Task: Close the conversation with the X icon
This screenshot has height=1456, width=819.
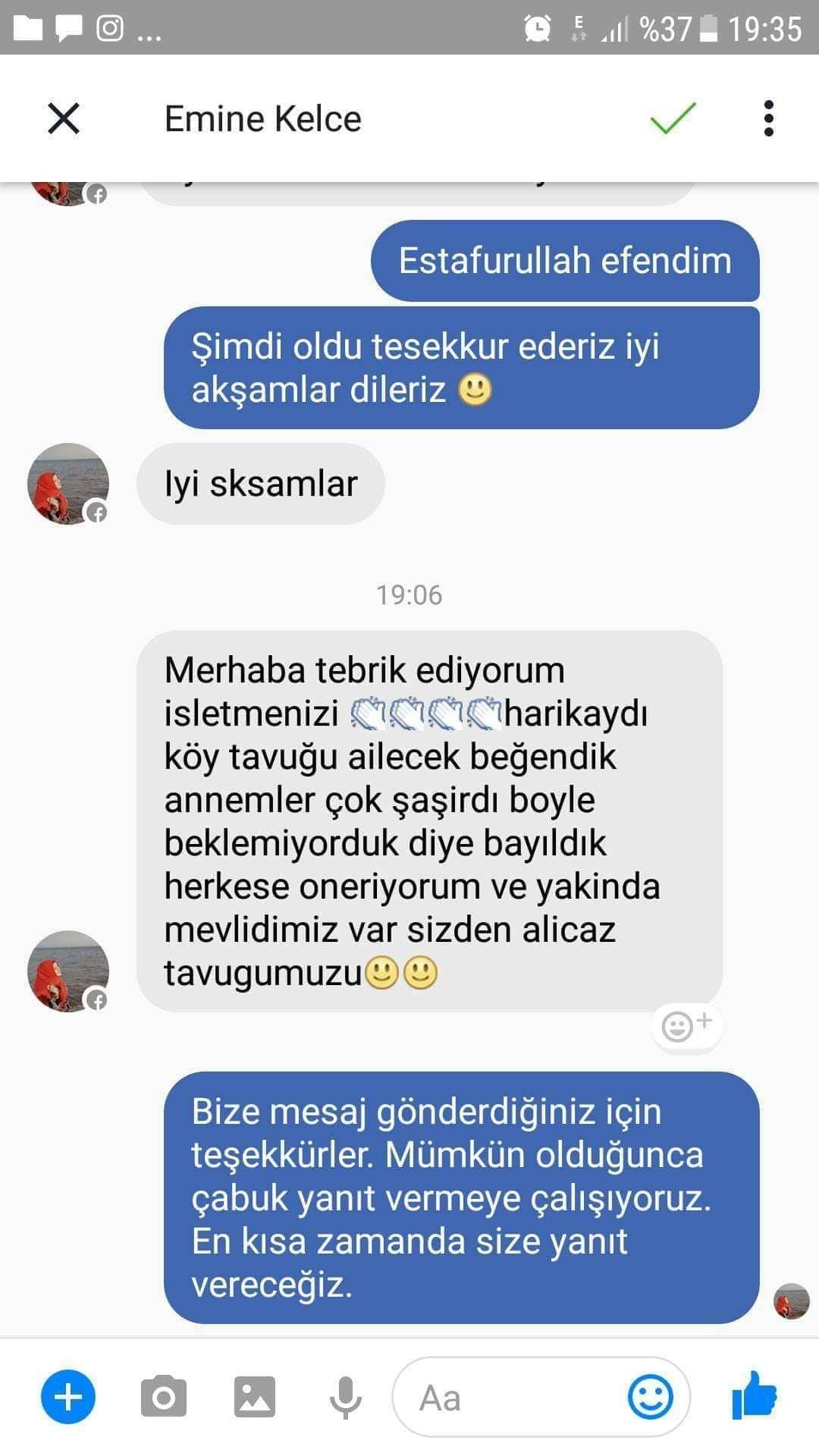Action: pyautogui.click(x=64, y=119)
